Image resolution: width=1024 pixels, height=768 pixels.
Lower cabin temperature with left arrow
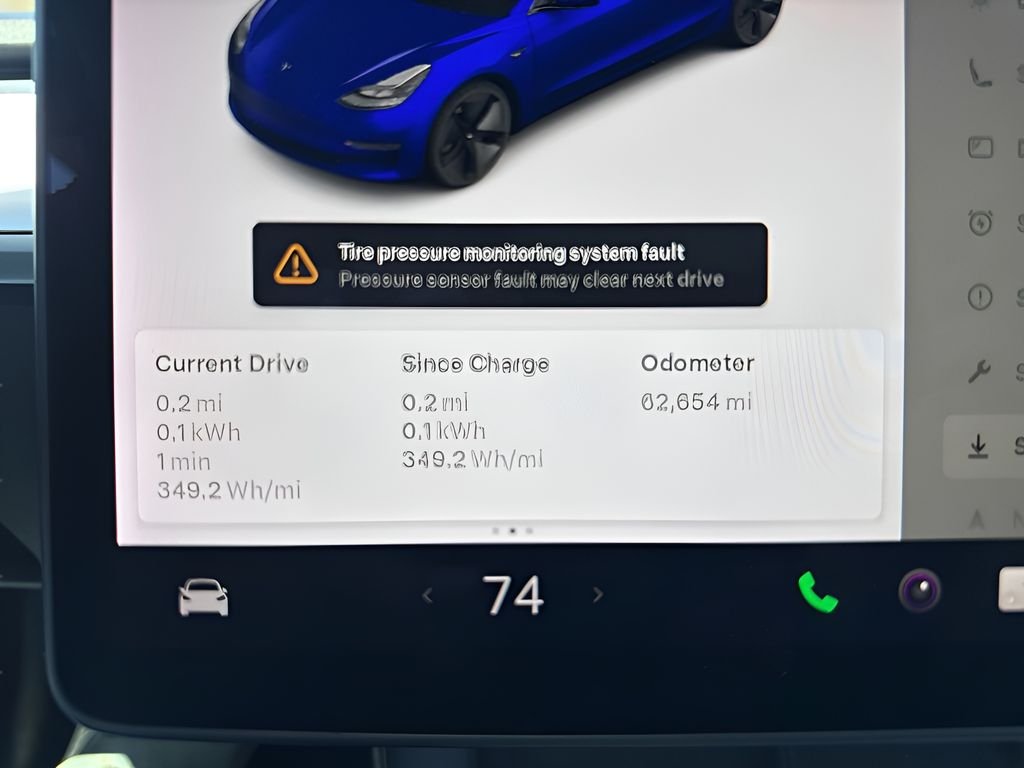click(428, 596)
